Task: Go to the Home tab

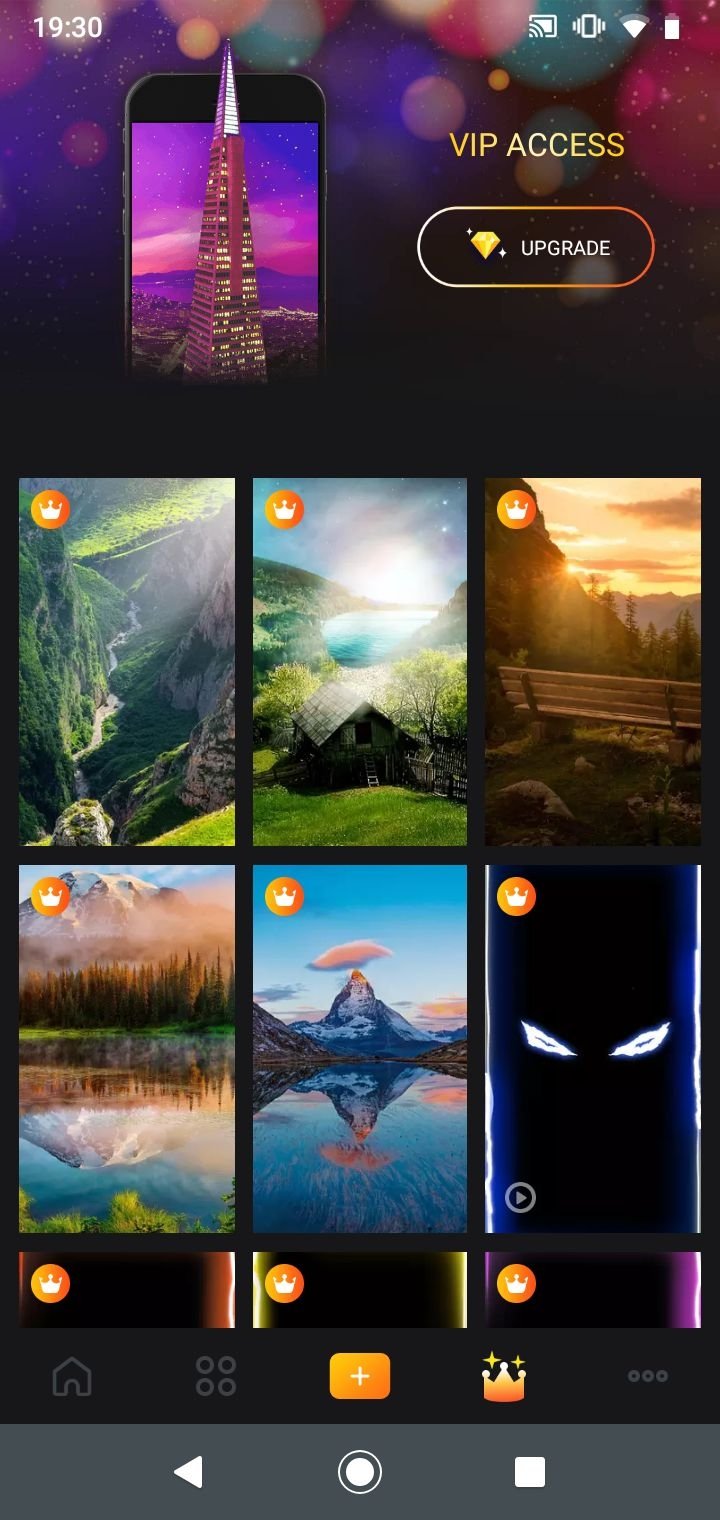Action: (72, 1376)
